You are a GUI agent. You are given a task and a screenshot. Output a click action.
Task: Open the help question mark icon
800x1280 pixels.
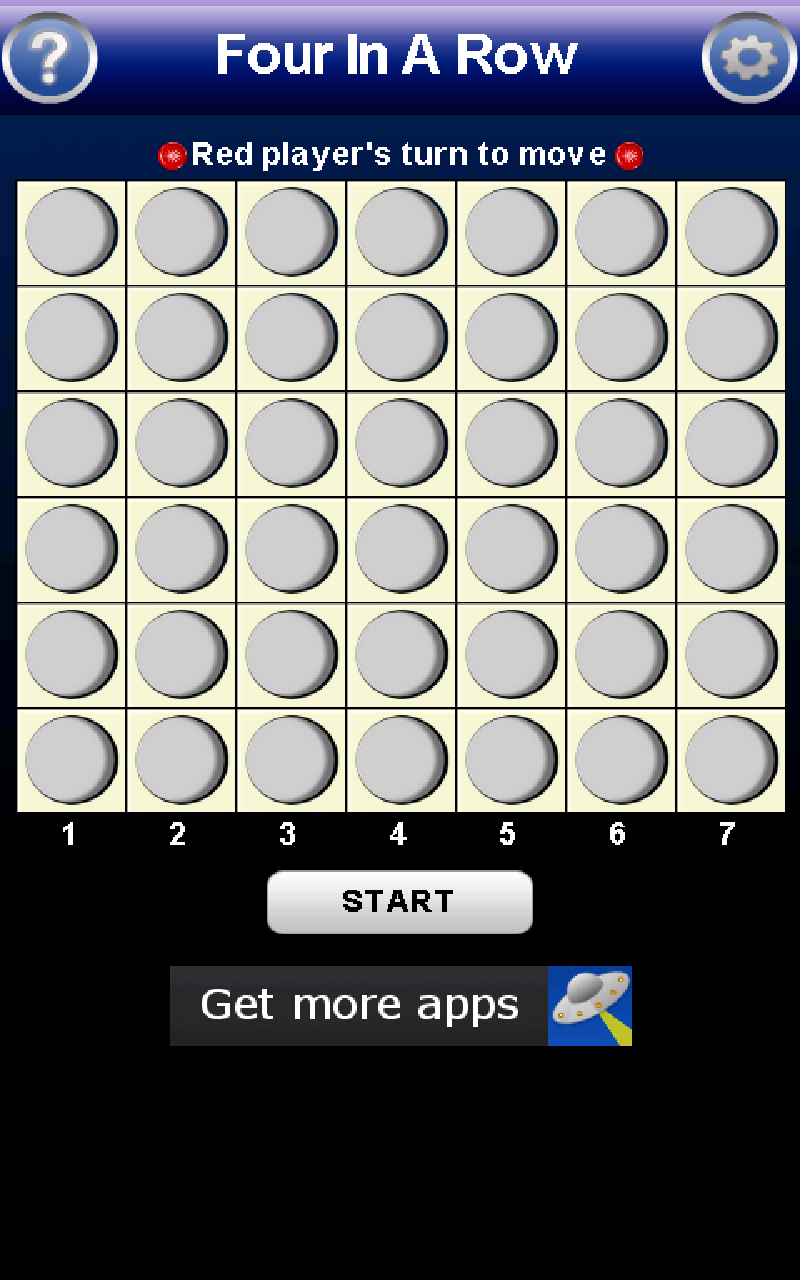coord(48,57)
